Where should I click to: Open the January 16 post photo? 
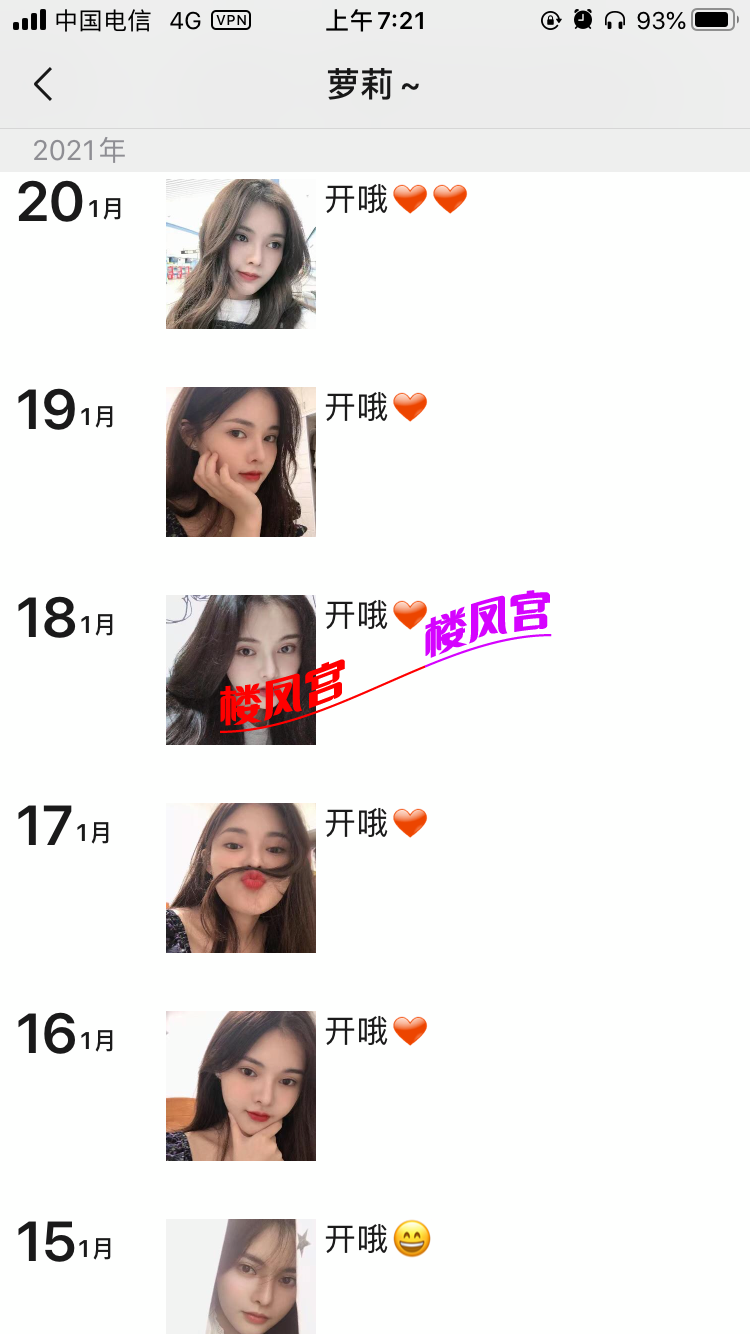point(241,1086)
